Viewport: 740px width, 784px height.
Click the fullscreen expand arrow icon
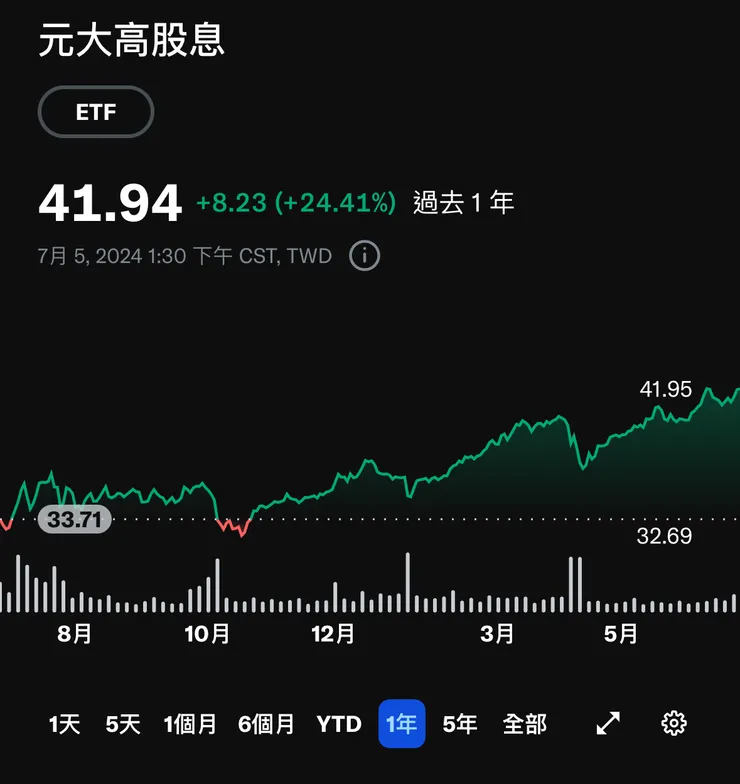608,723
